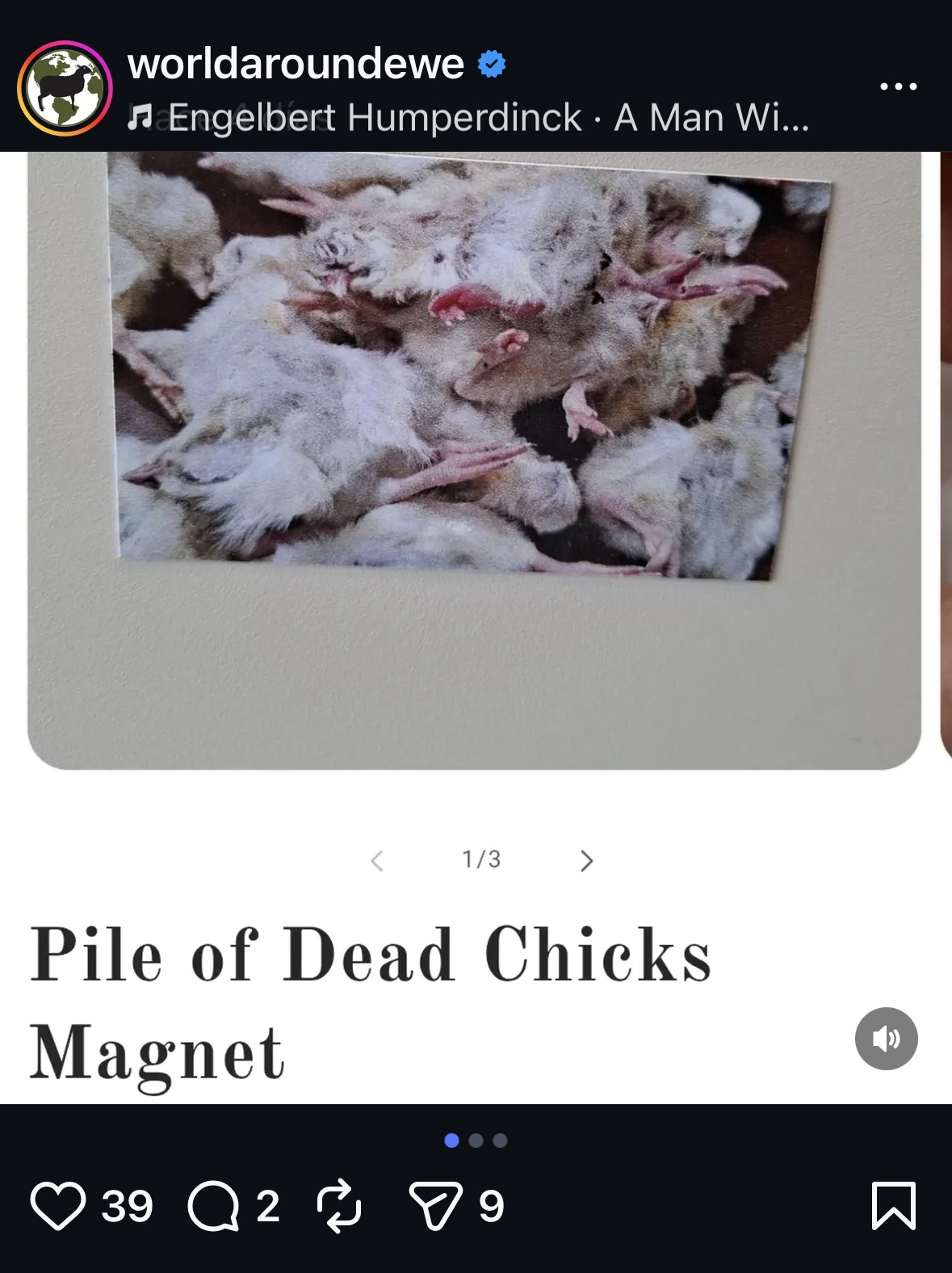
Task: Open worldaroundewe profile picture
Action: [65, 88]
